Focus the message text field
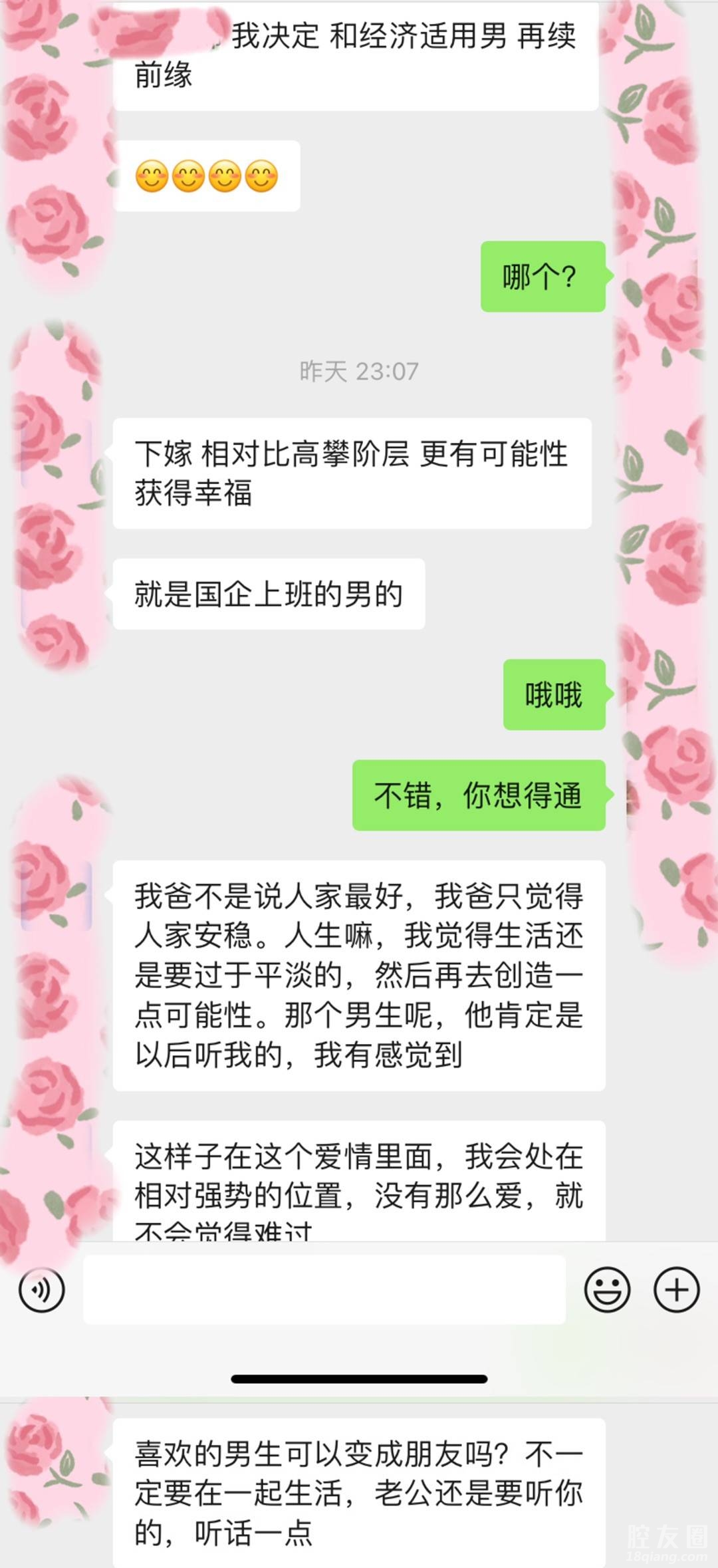Image resolution: width=718 pixels, height=1568 pixels. 324,1290
